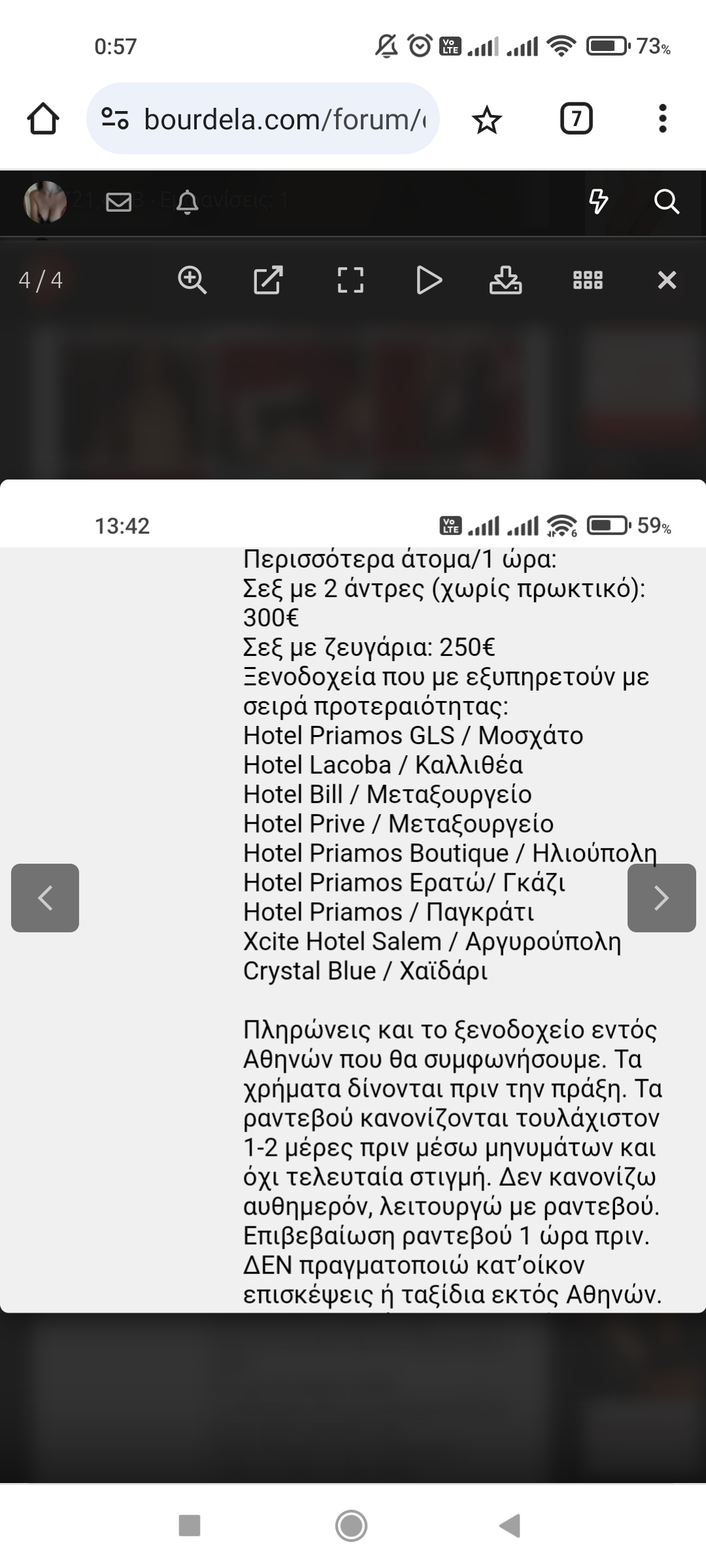This screenshot has width=706, height=1568.
Task: Open the image in a new window
Action: (x=268, y=280)
